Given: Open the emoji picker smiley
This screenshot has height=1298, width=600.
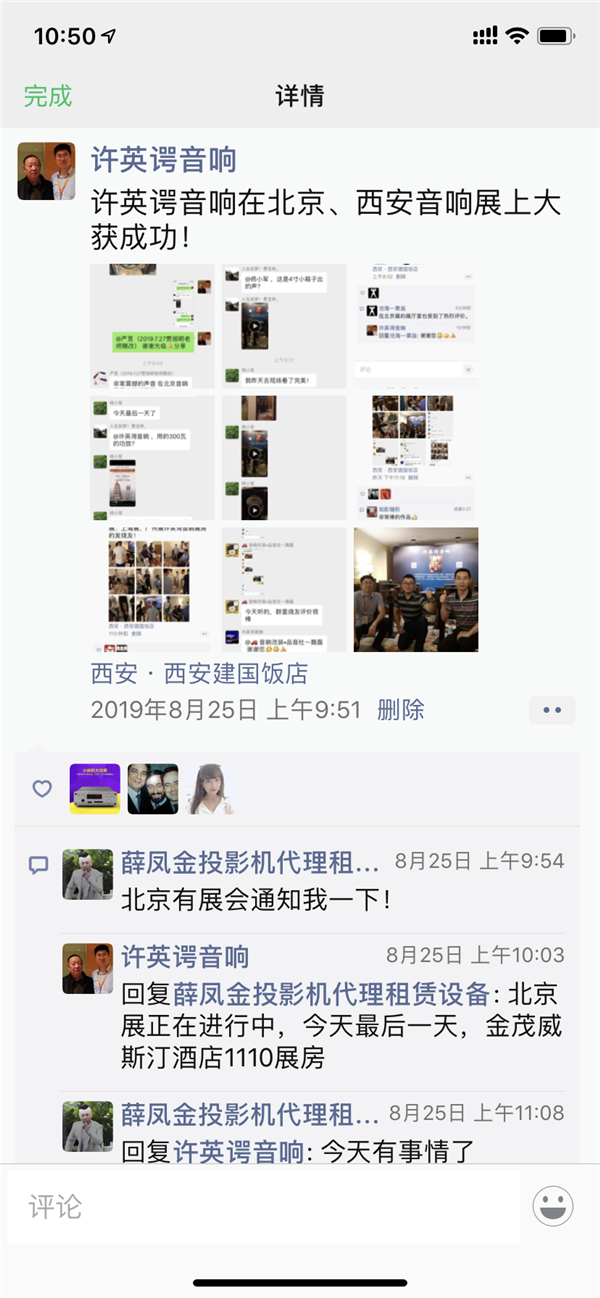Looking at the screenshot, I should [x=552, y=1207].
